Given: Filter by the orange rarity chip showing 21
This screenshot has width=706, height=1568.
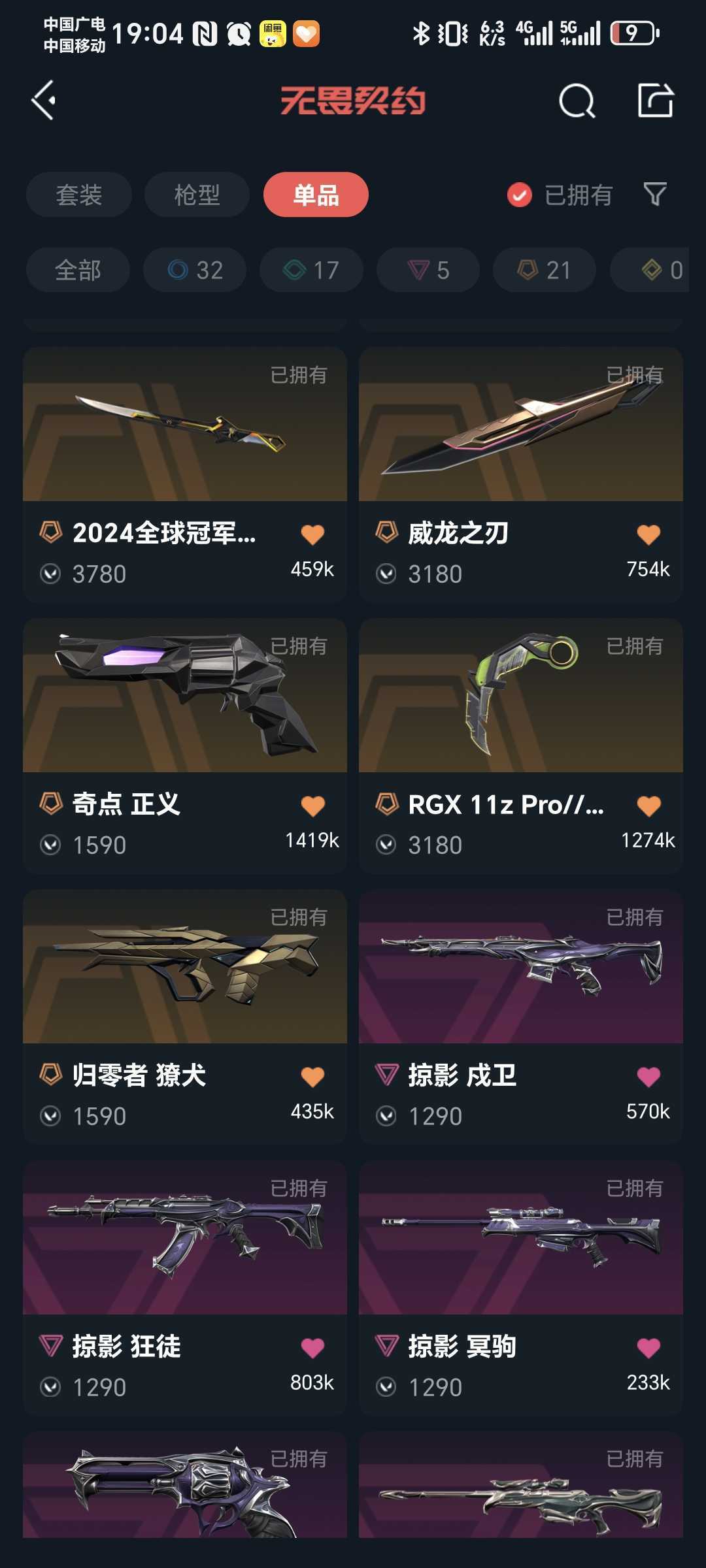Looking at the screenshot, I should (x=545, y=270).
